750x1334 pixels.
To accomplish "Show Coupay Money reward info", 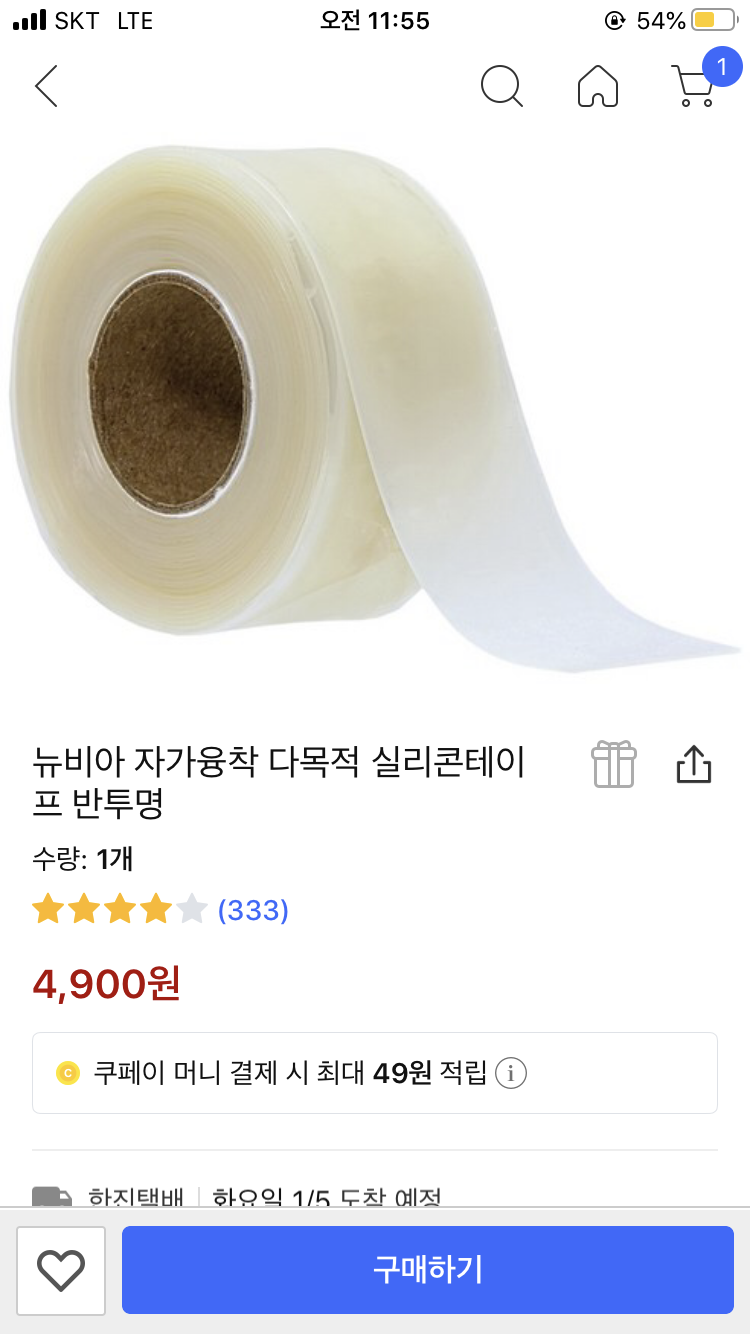I will (x=511, y=1073).
